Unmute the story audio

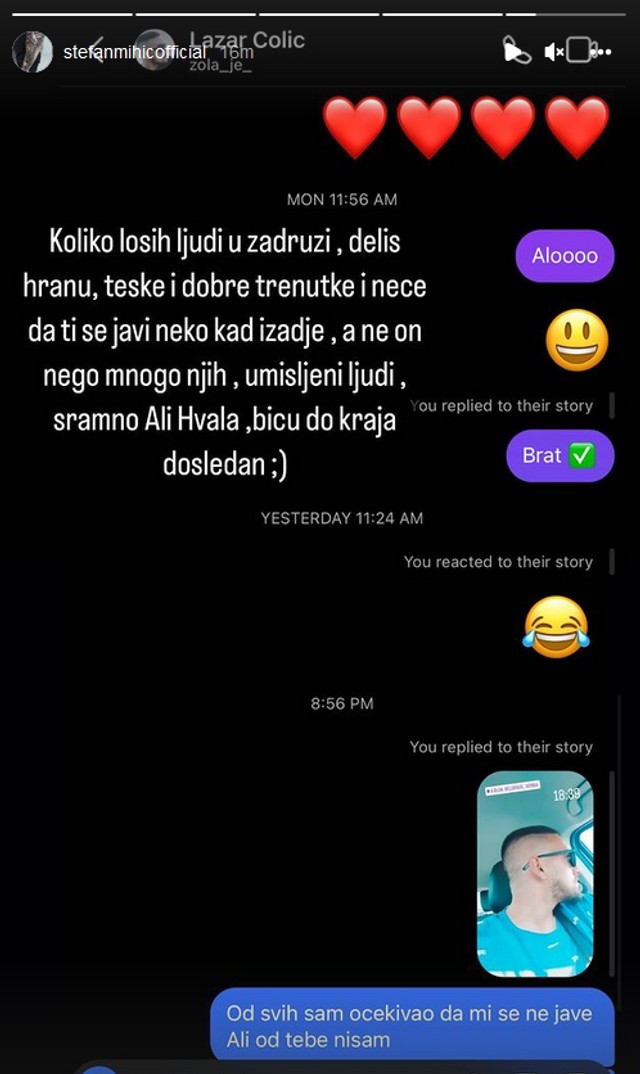553,52
